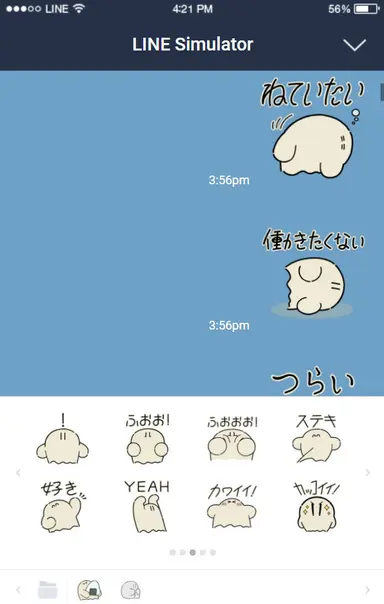Viewport: 384px width, 604px height.
Task: Select the カワイイ! sticker
Action: [x=232, y=506]
